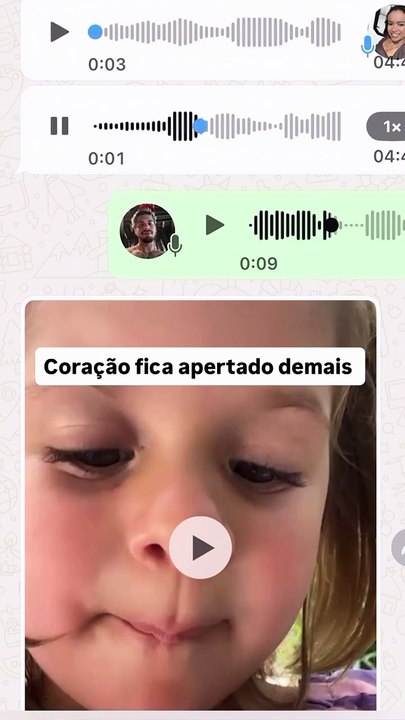
Task: Seek in the 0:03 voice message waveform
Action: pos(214,32)
